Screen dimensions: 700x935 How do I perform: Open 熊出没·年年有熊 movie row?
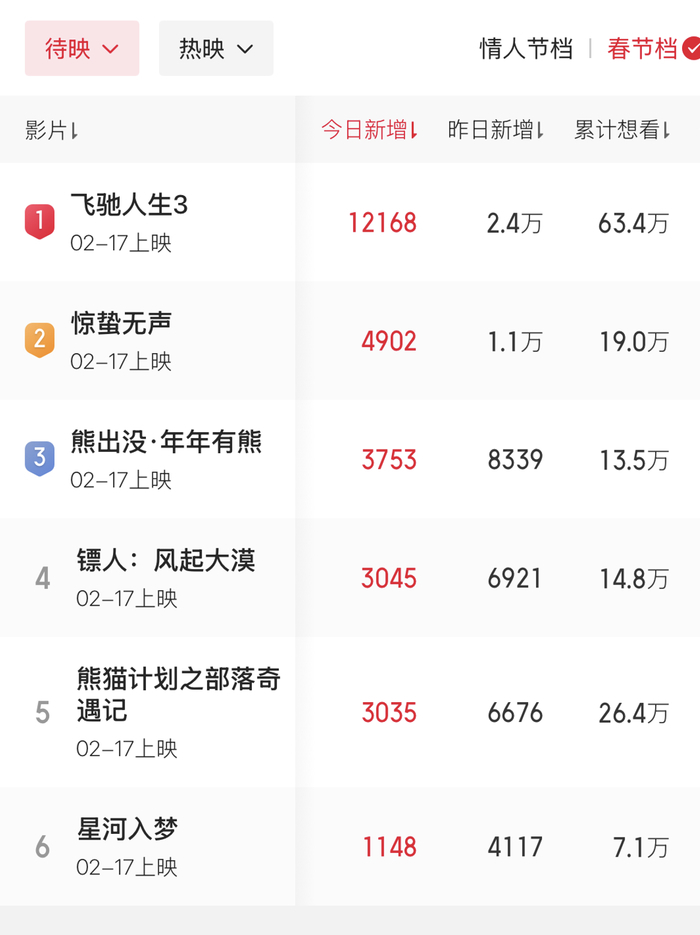[166, 442]
